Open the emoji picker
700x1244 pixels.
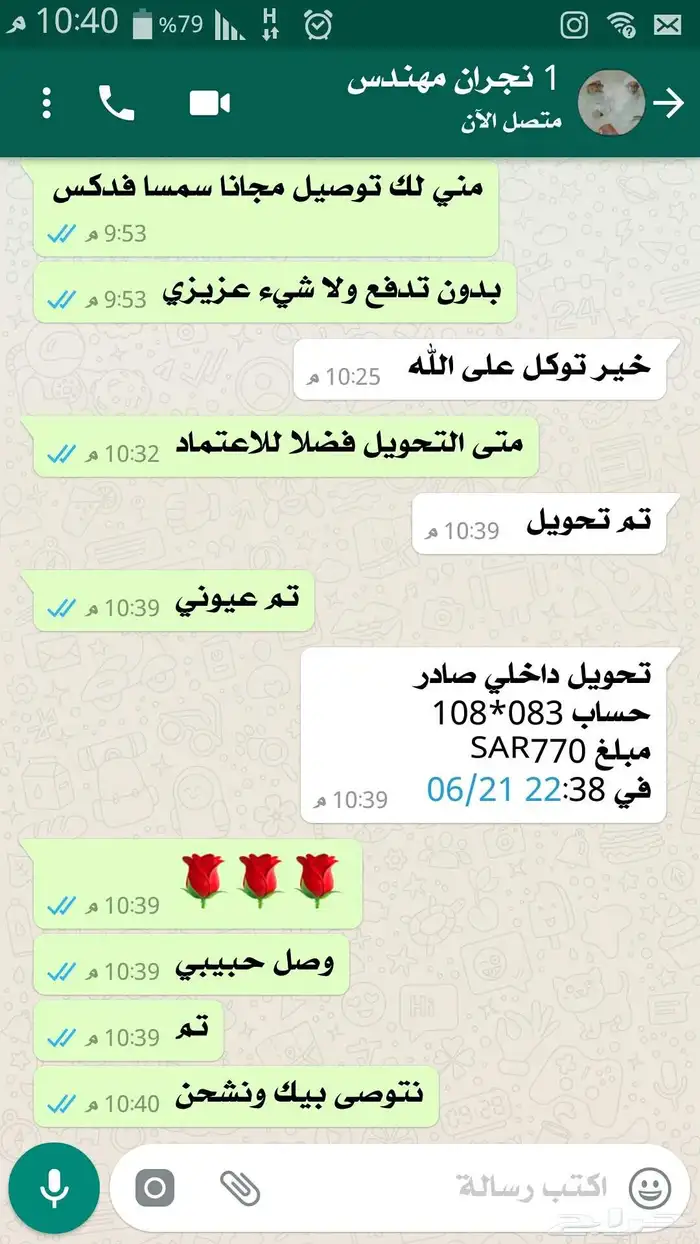[x=649, y=1188]
